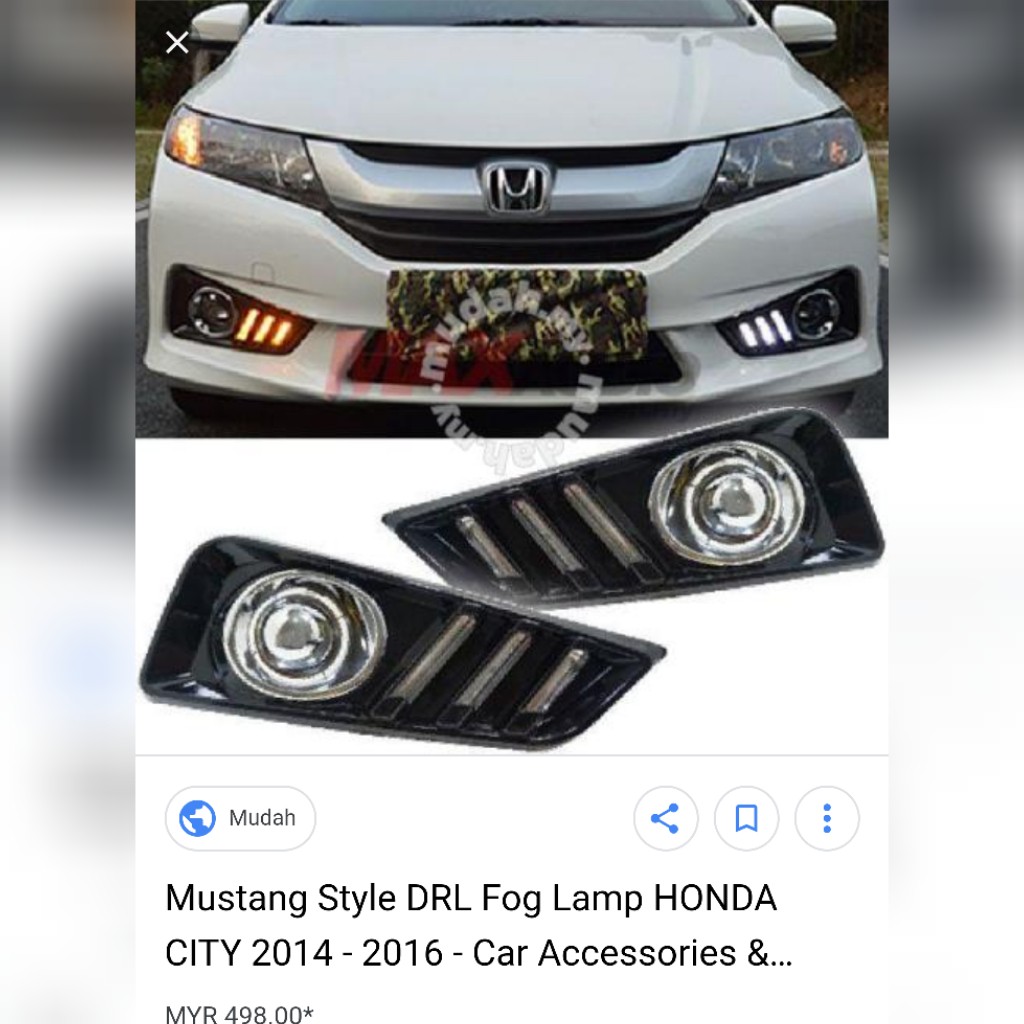Open the three-dot overflow menu
The width and height of the screenshot is (1024, 1024).
tap(826, 818)
